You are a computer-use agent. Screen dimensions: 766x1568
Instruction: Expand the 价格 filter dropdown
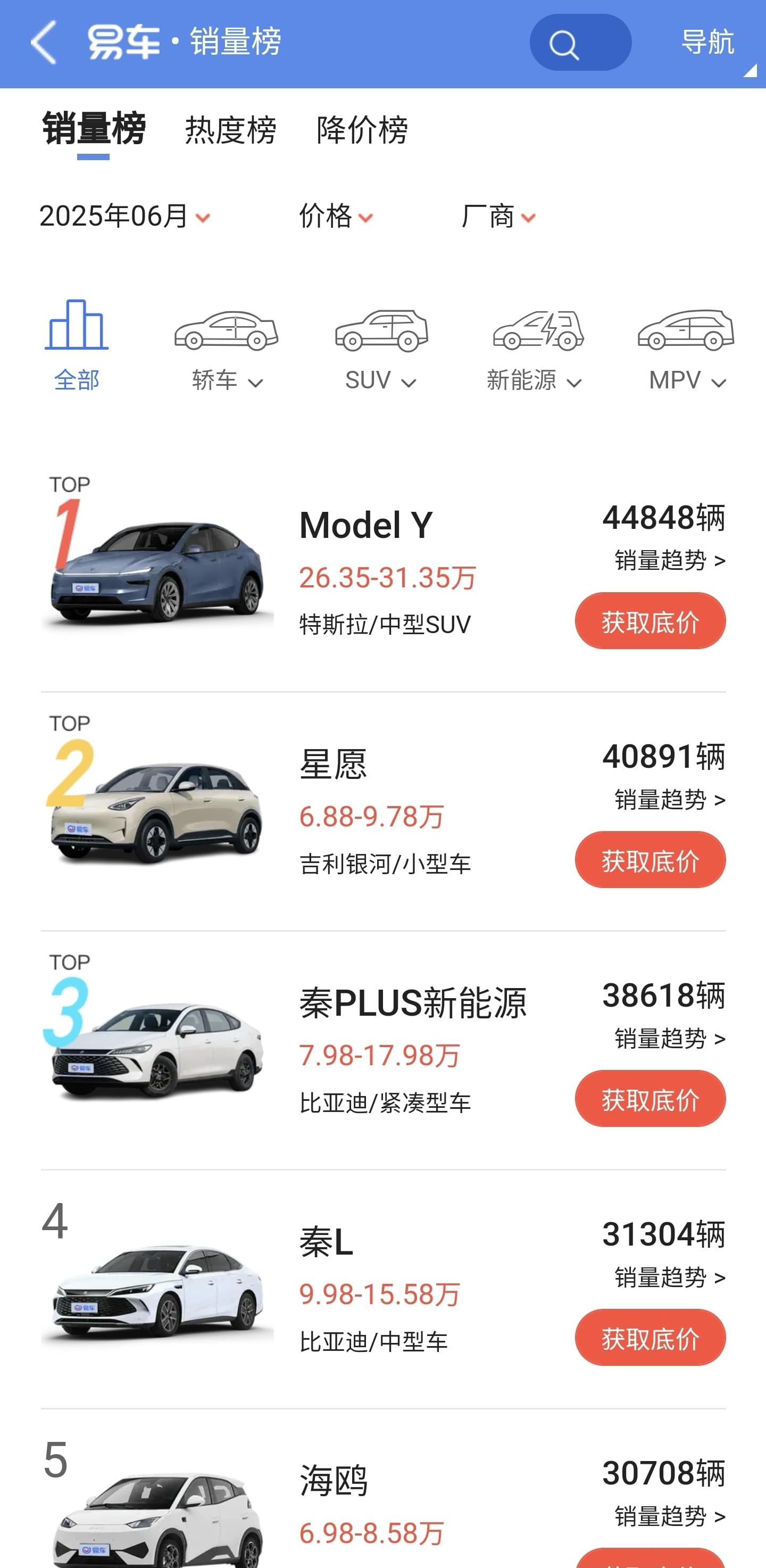coord(336,216)
